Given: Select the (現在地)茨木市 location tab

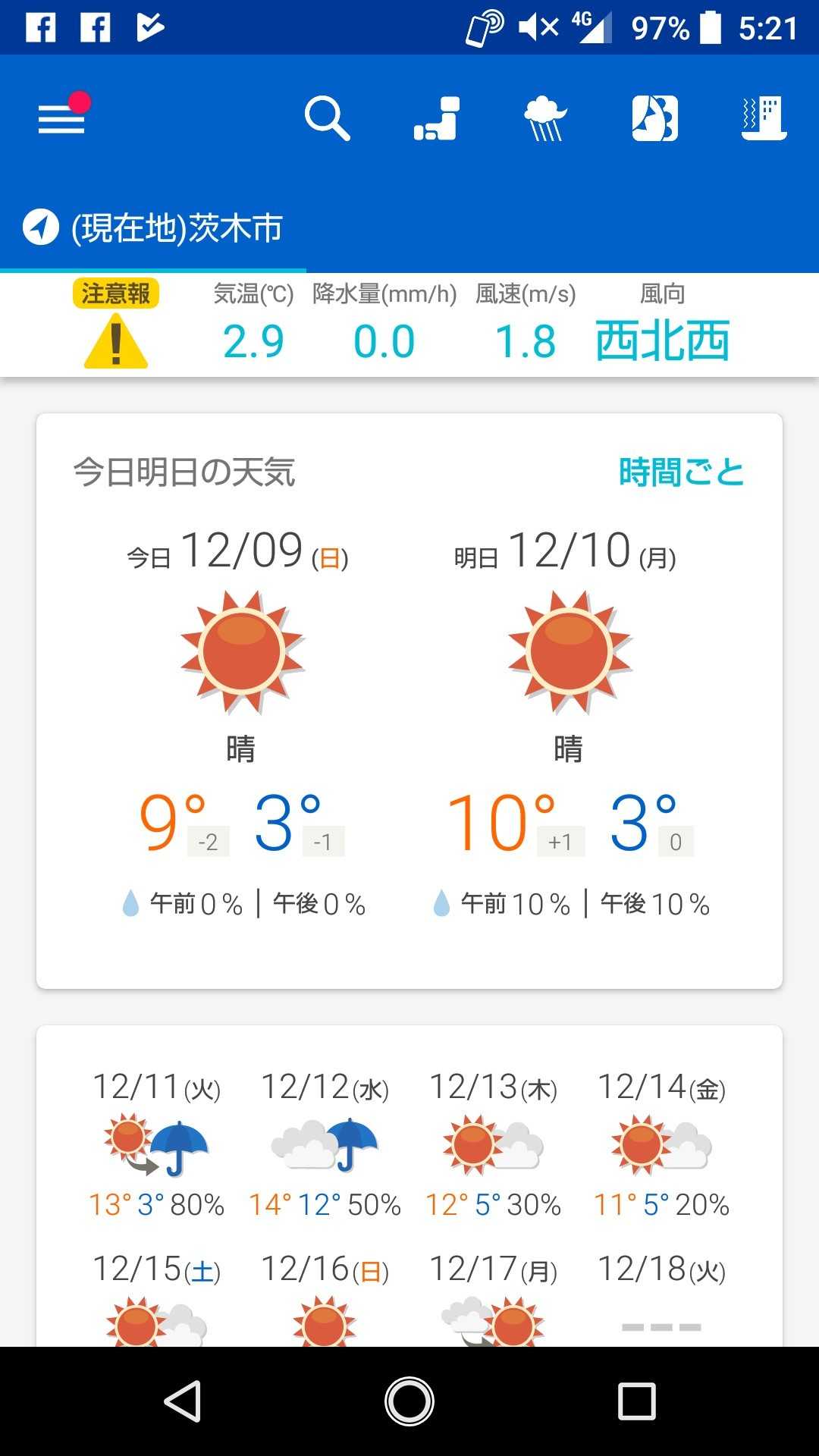Looking at the screenshot, I should coord(153,228).
